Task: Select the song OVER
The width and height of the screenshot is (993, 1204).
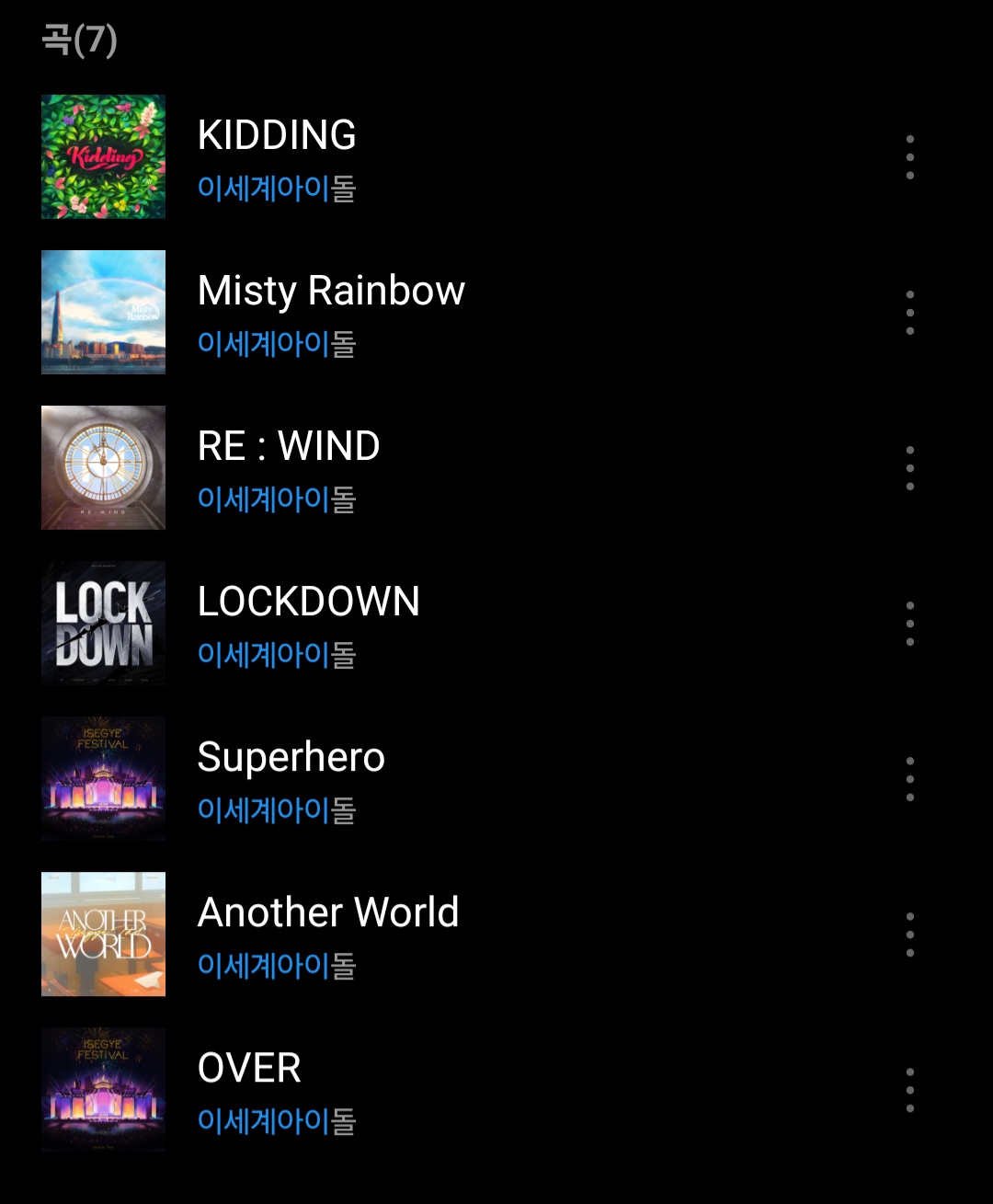Action: [249, 1068]
